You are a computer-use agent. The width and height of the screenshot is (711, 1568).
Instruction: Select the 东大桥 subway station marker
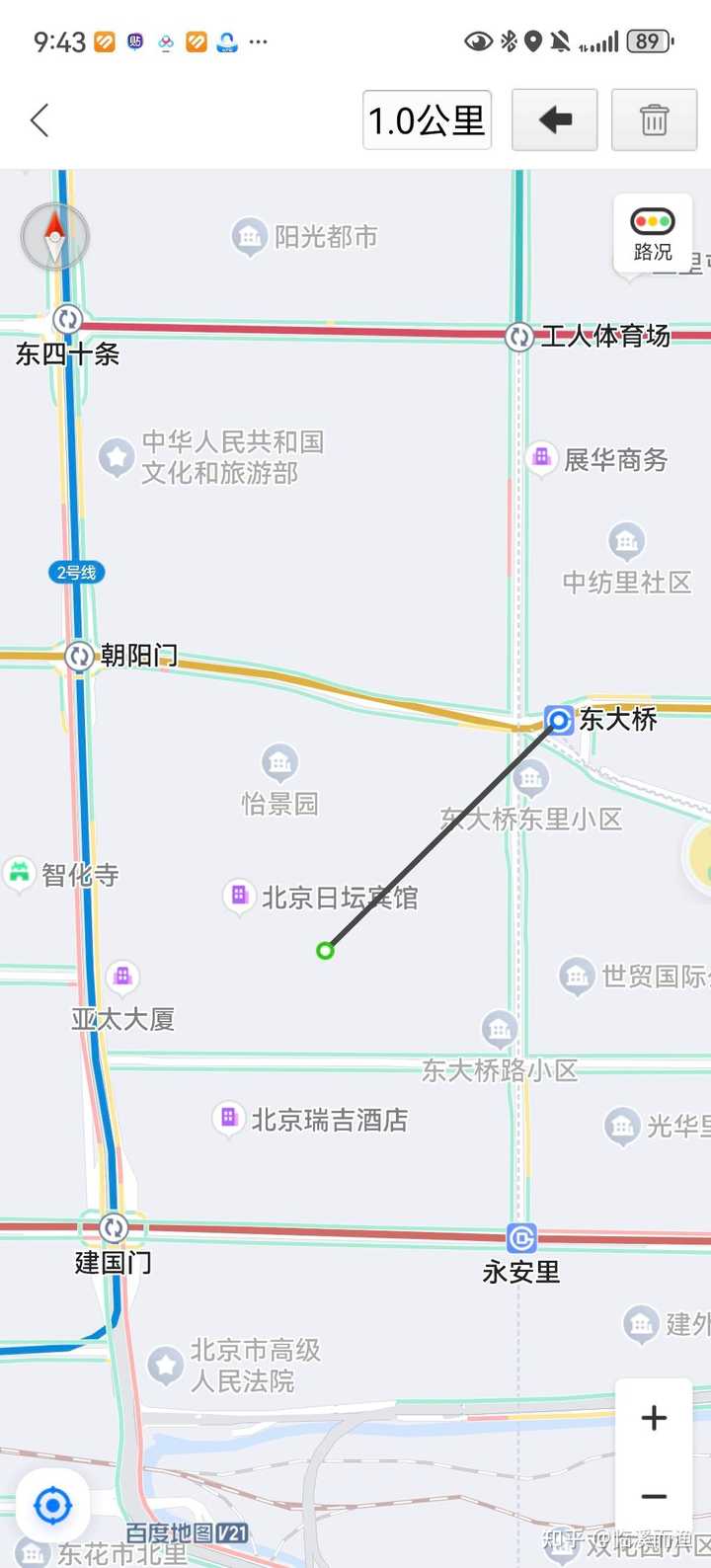pyautogui.click(x=559, y=720)
